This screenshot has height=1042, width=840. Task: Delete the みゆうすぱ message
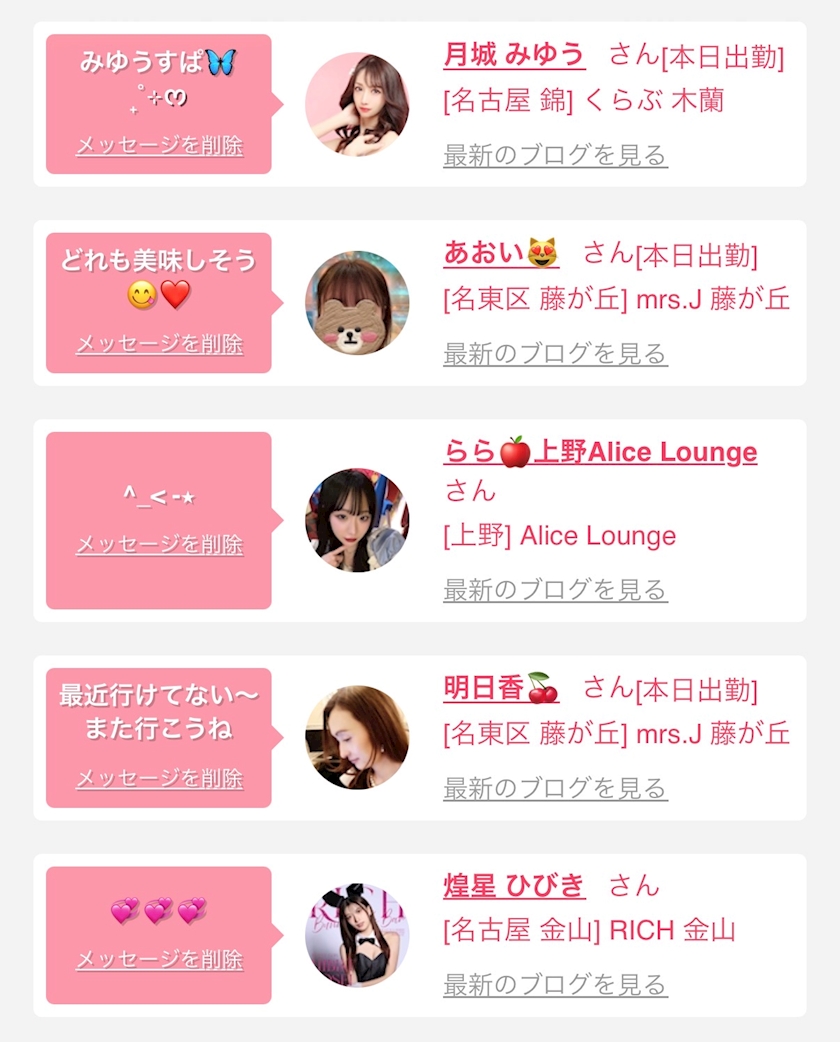159,145
